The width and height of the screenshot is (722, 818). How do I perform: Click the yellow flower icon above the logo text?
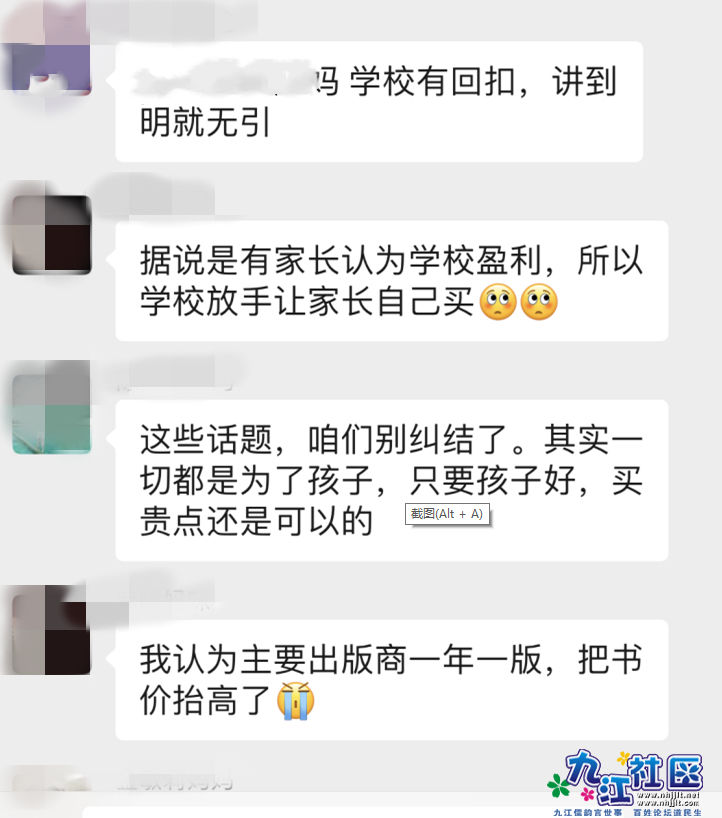(622, 758)
